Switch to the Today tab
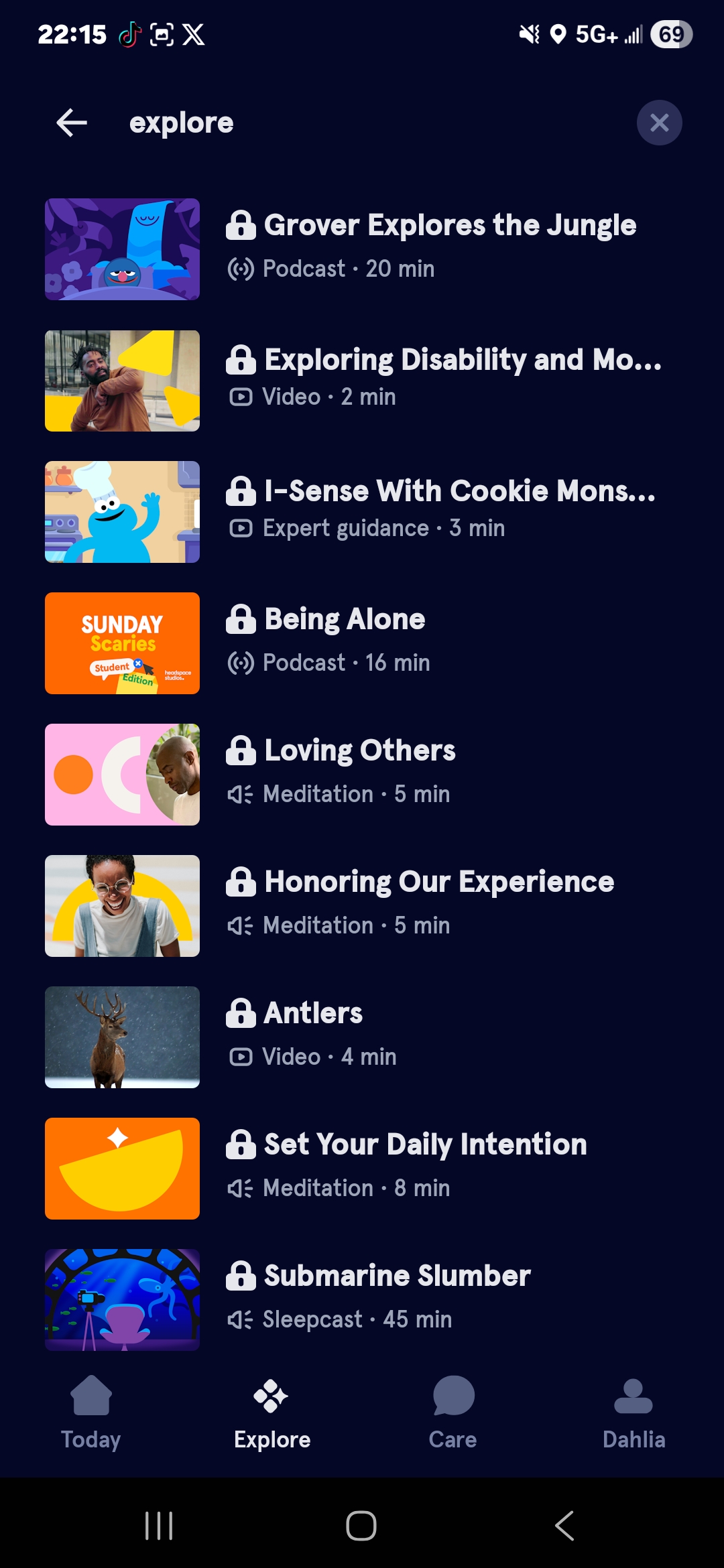Image resolution: width=724 pixels, height=1568 pixels. [91, 1412]
